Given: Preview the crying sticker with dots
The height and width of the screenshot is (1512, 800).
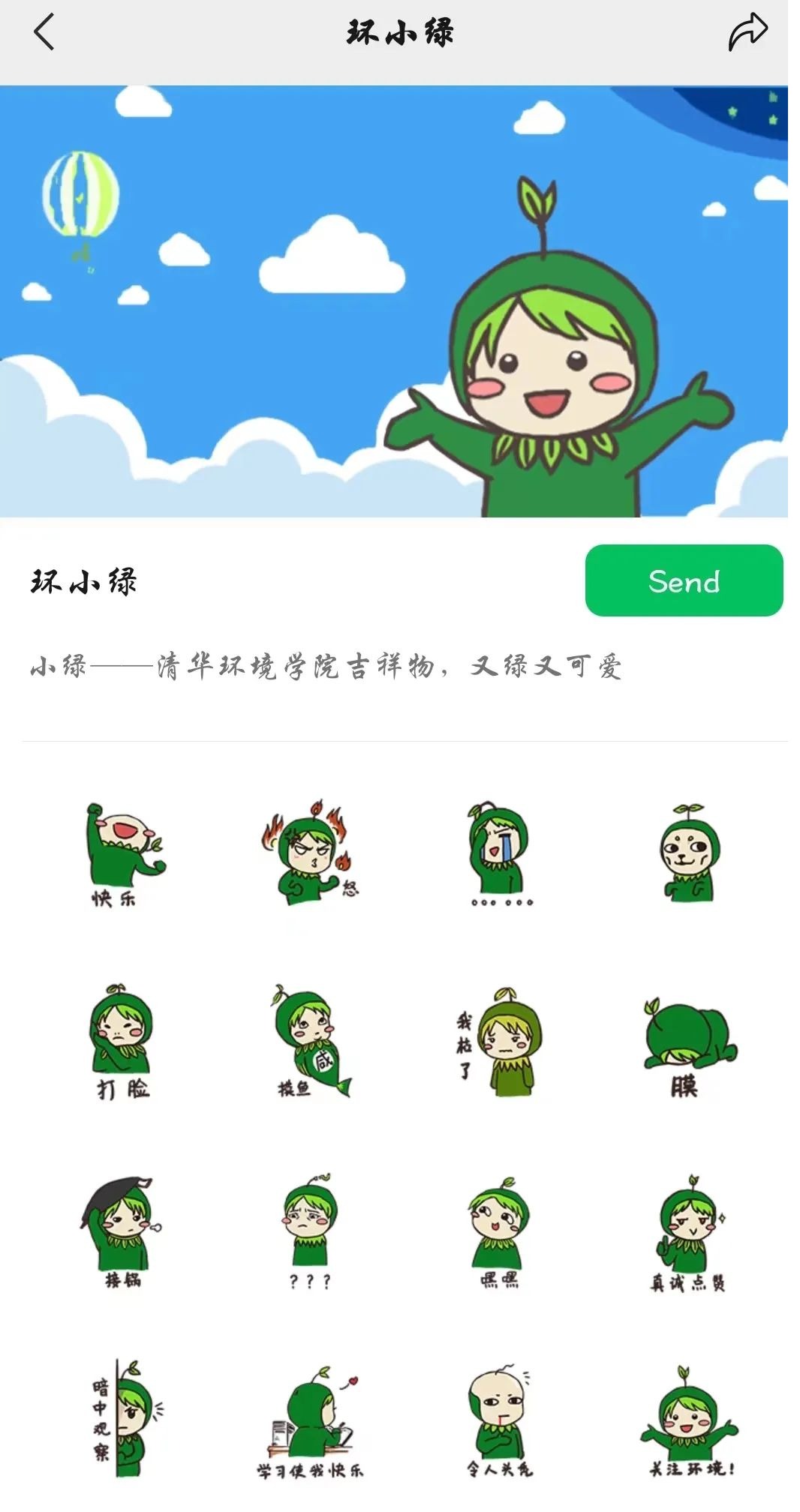Looking at the screenshot, I should click(499, 854).
